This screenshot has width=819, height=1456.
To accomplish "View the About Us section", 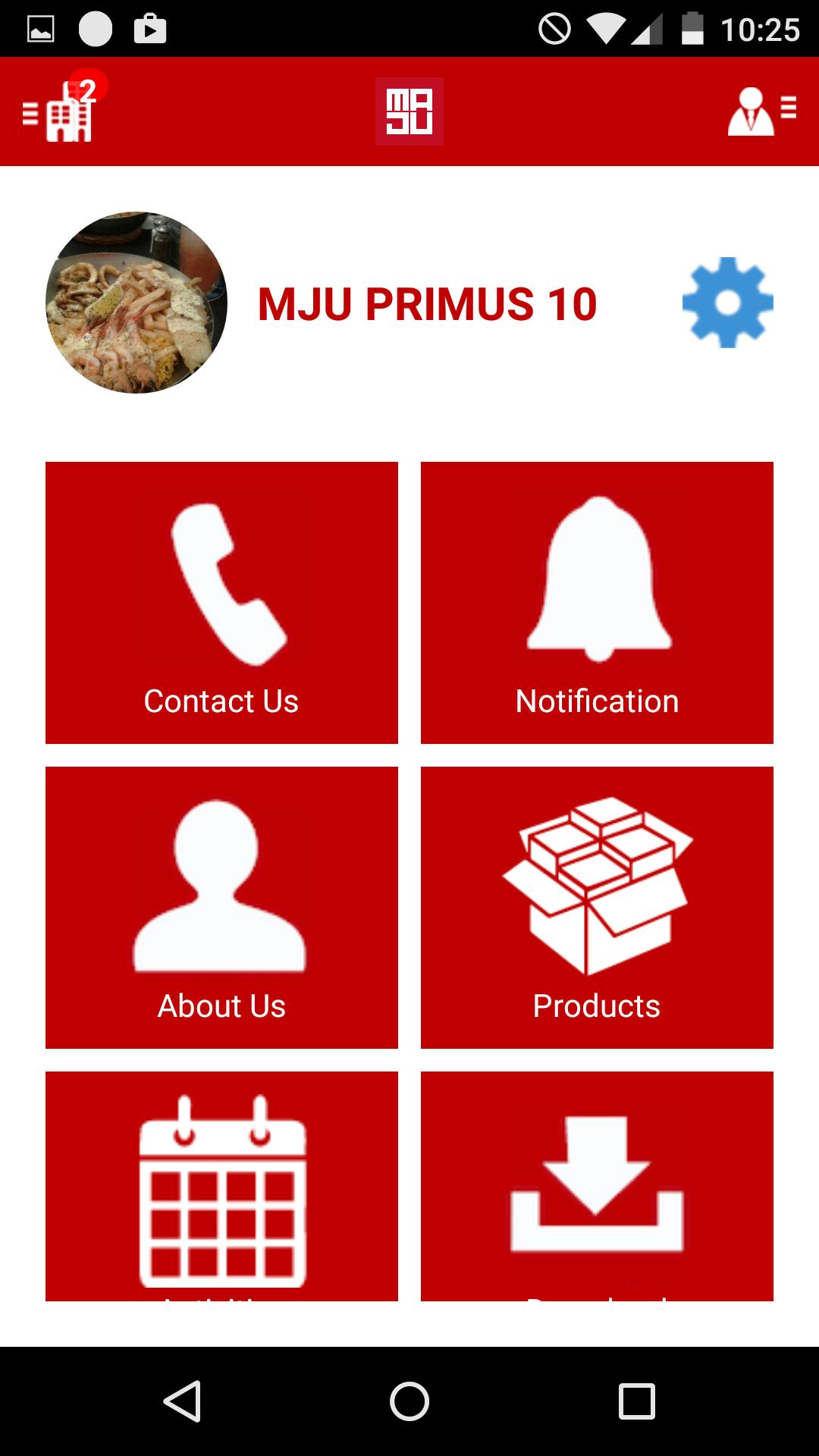I will 221,907.
